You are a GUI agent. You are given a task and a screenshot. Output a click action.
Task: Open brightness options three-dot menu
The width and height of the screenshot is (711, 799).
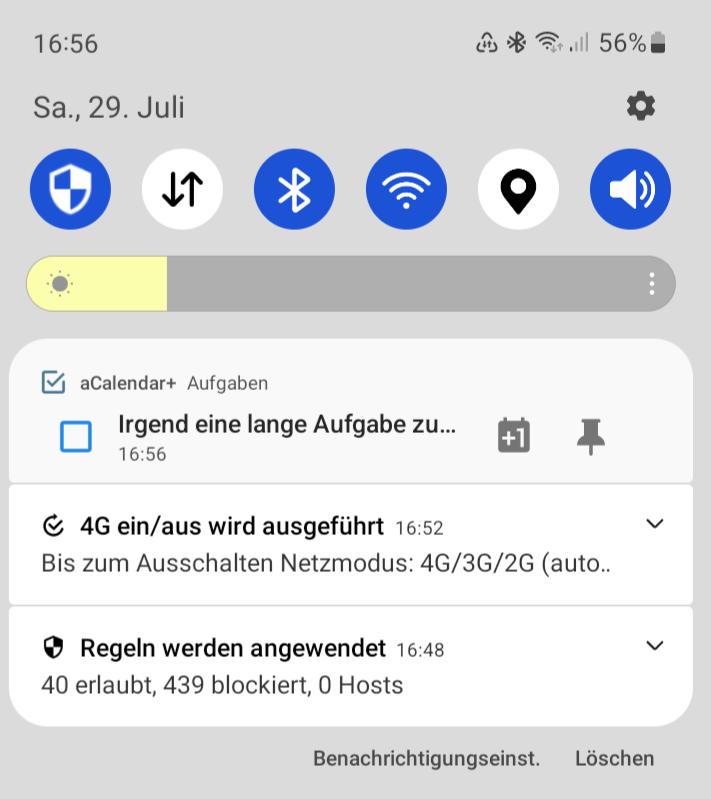(x=652, y=284)
